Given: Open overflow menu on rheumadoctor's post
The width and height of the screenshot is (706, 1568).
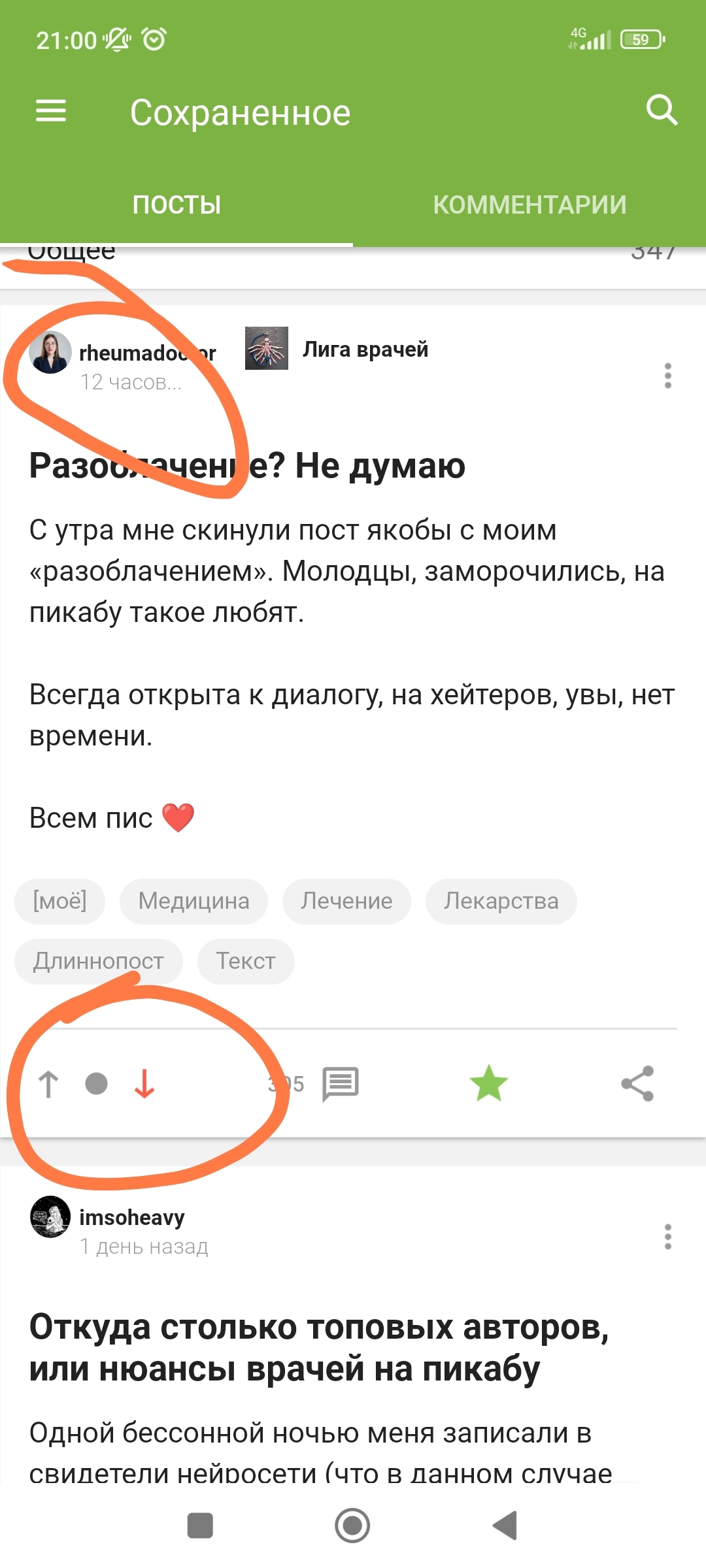Looking at the screenshot, I should click(667, 376).
